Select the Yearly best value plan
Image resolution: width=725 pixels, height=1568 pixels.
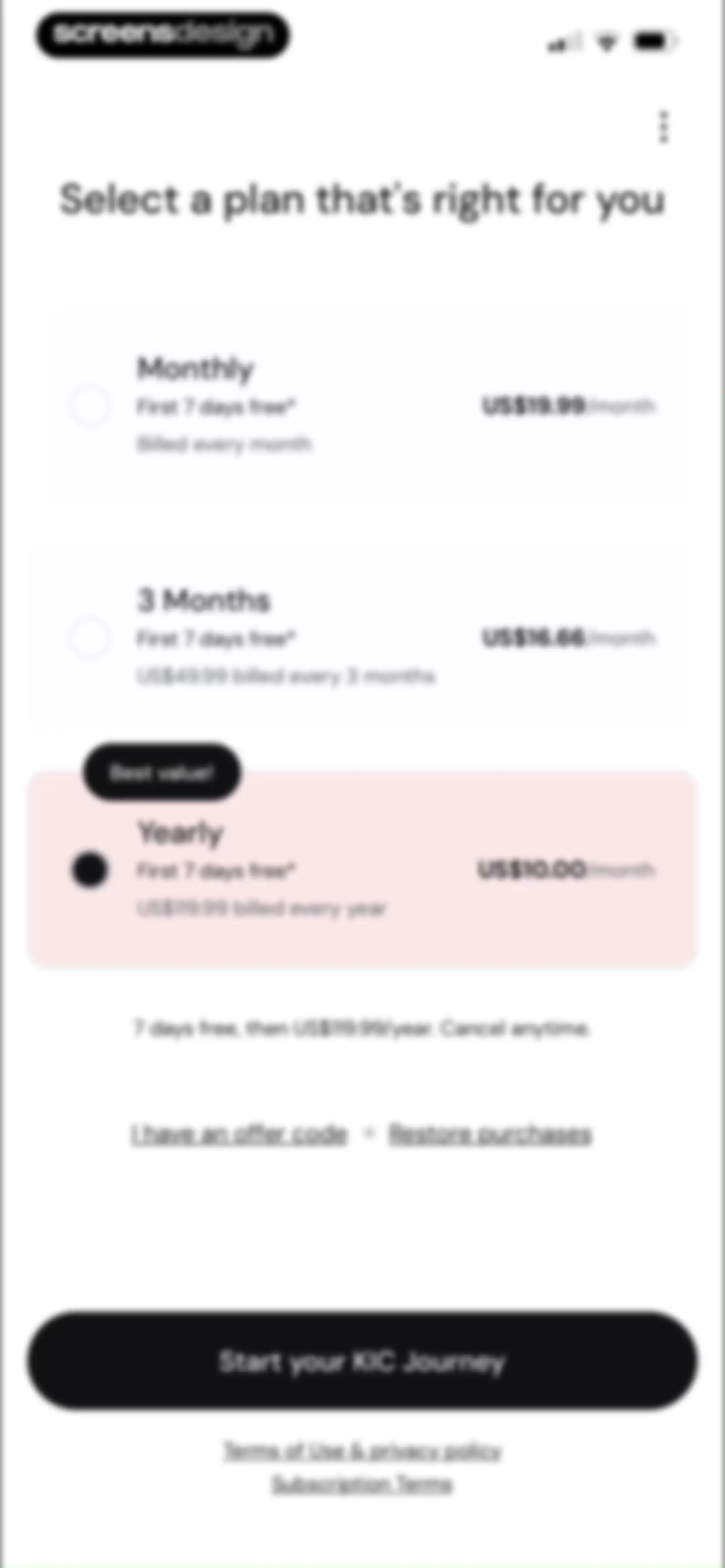[x=362, y=869]
